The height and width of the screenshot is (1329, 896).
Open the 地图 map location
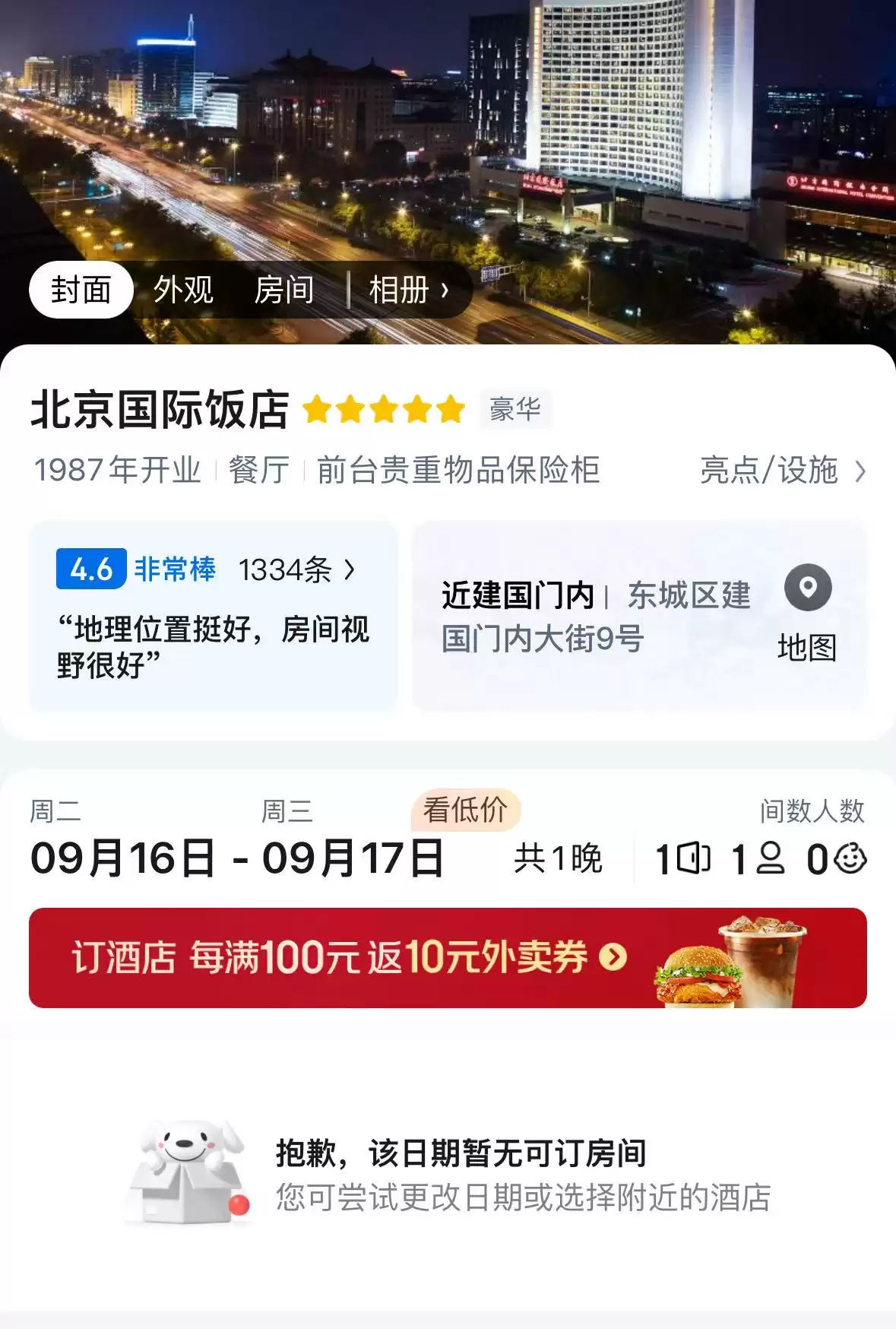pyautogui.click(x=806, y=614)
